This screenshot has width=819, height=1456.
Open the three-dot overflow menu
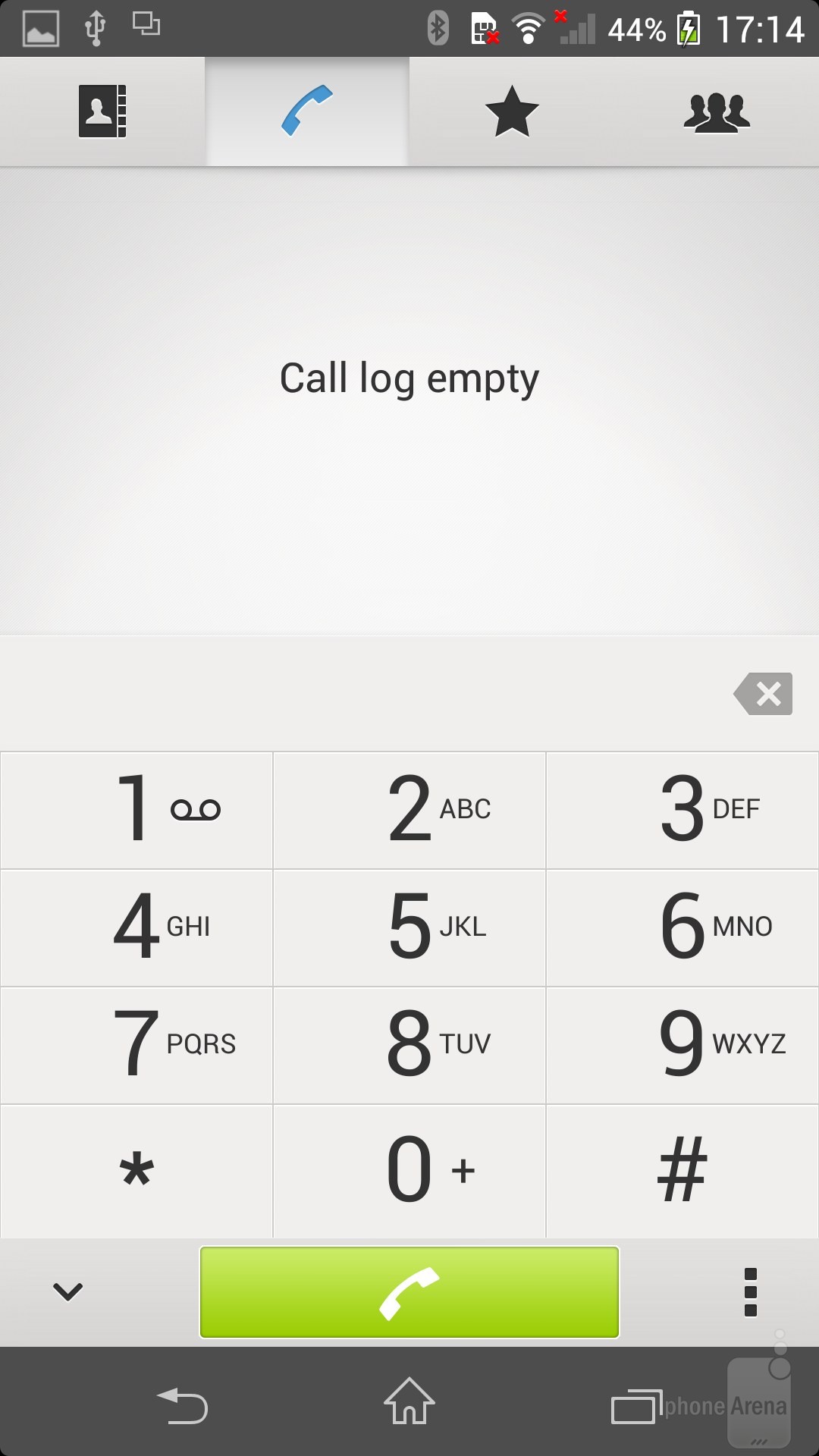click(x=751, y=1292)
